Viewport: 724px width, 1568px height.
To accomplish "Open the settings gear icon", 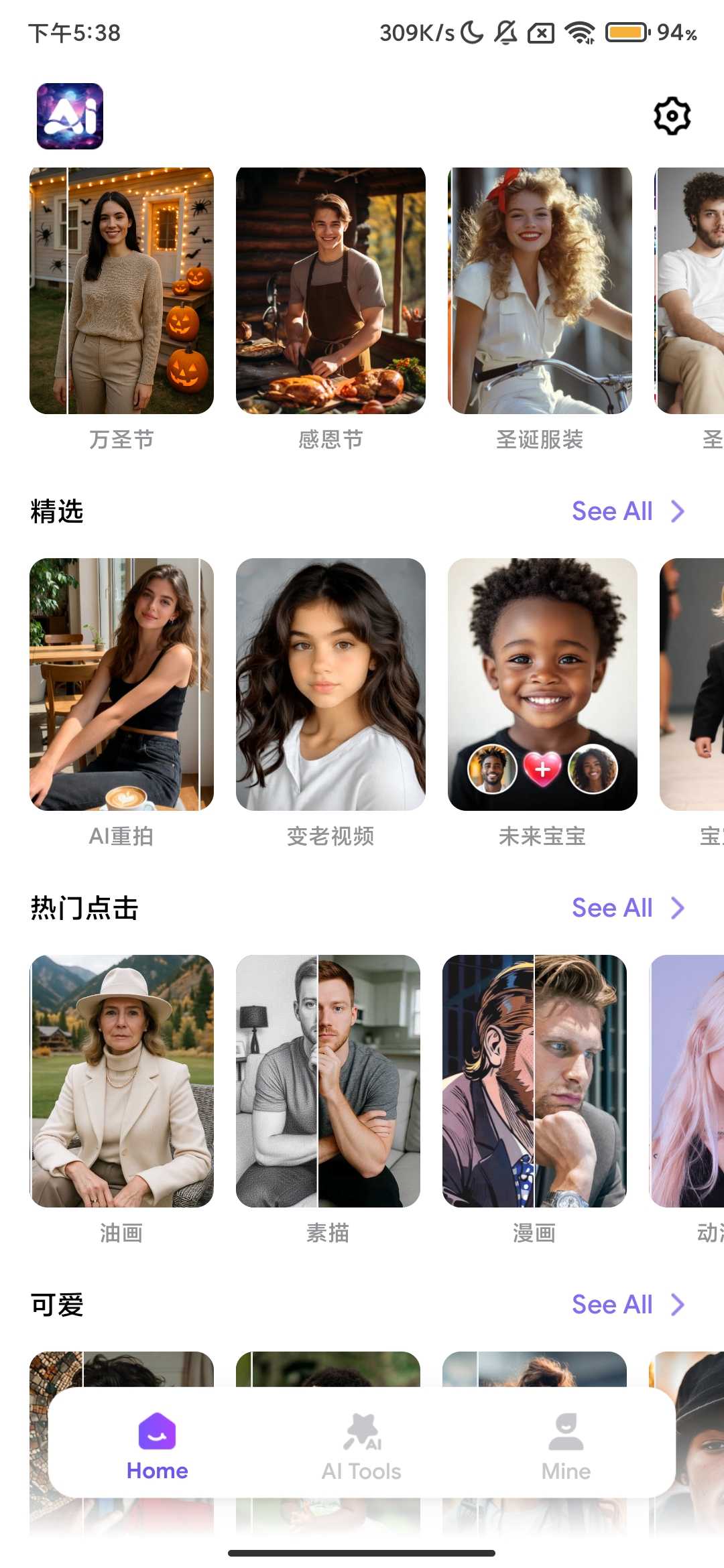I will click(672, 116).
